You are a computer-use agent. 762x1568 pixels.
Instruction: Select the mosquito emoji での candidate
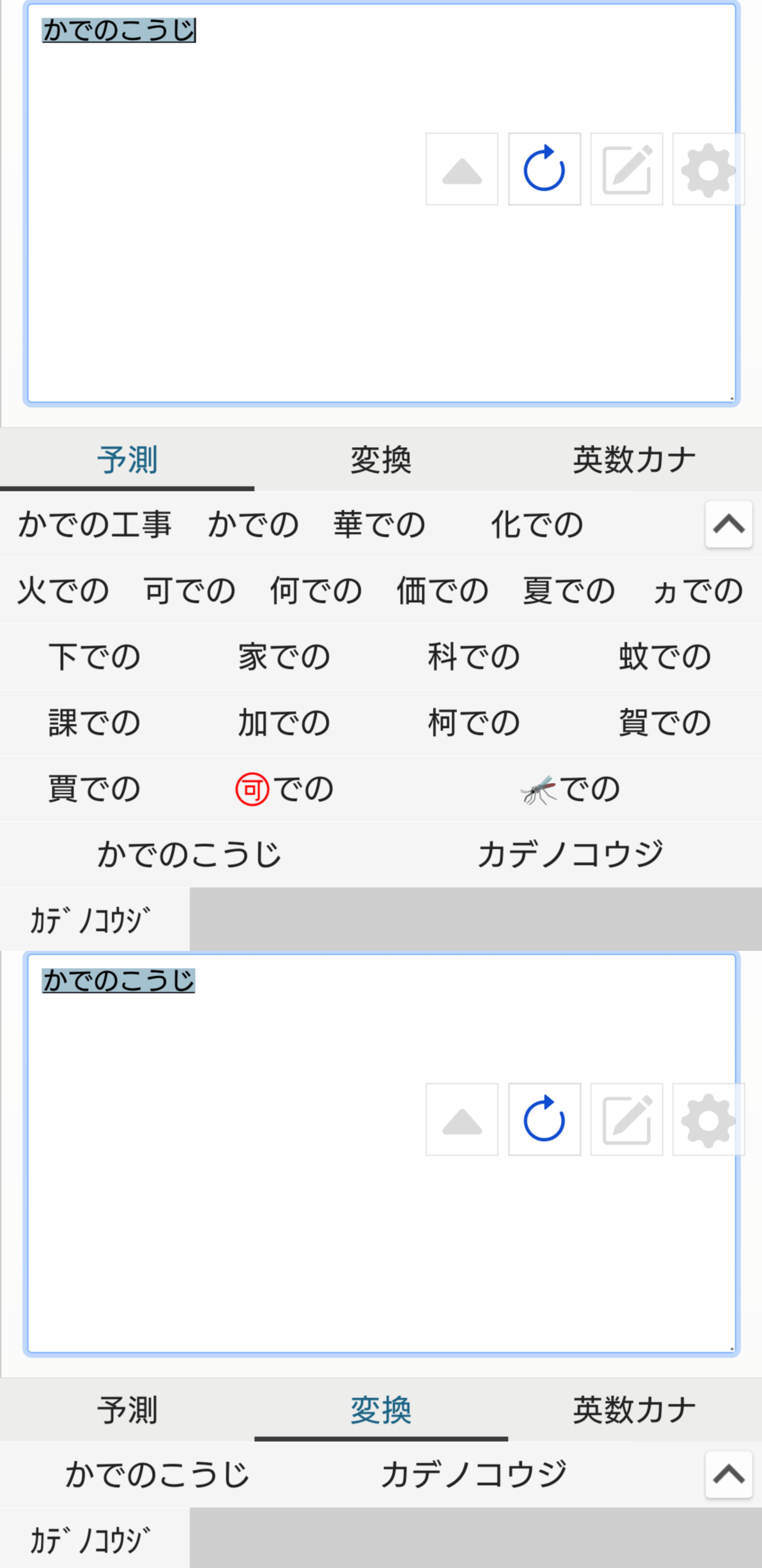[x=570, y=789]
